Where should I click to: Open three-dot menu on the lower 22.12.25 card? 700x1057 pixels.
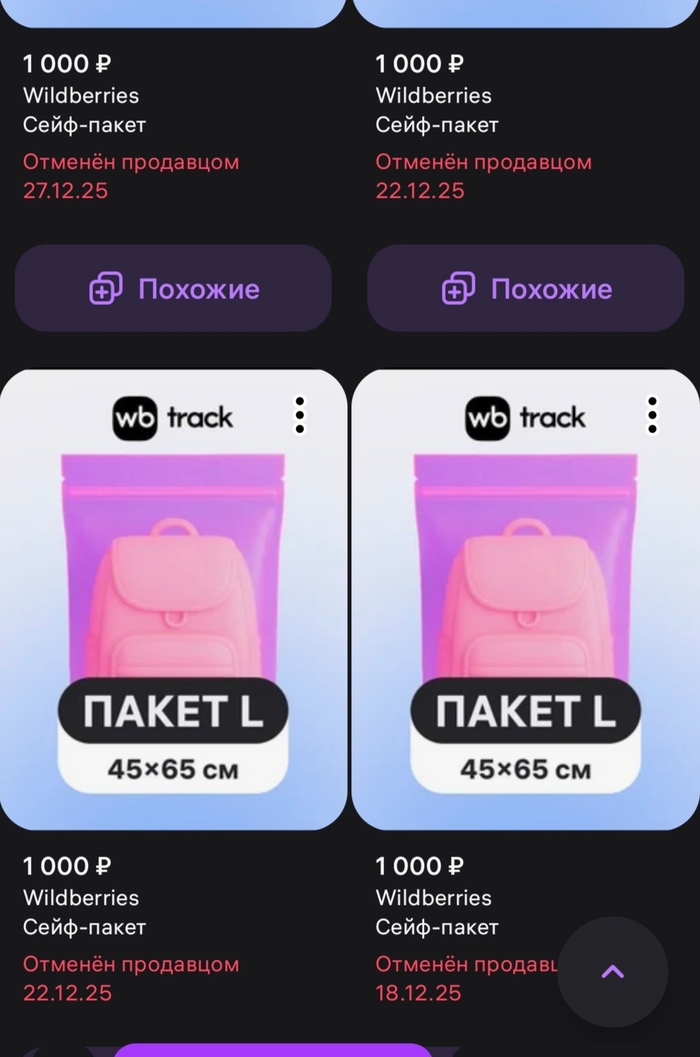[299, 415]
